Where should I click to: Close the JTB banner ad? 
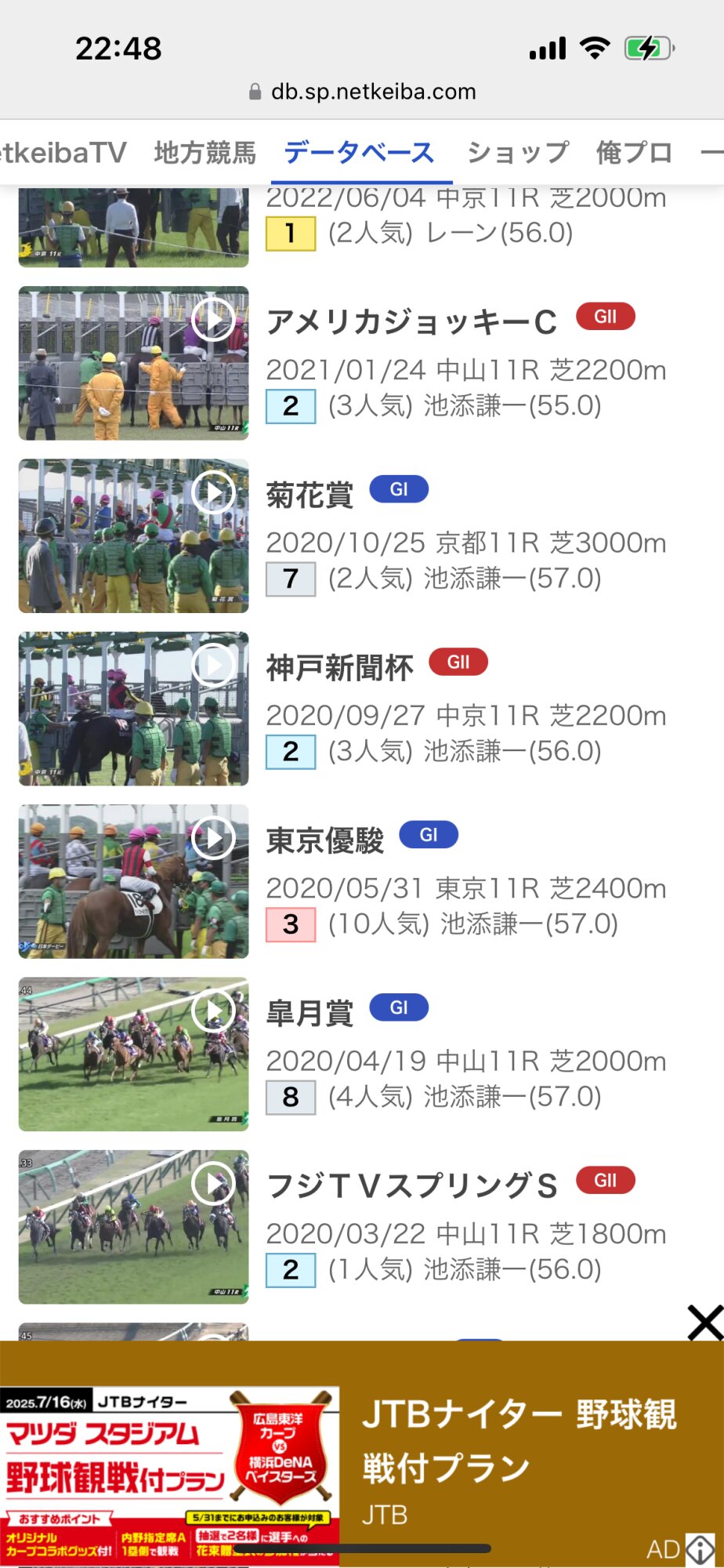[704, 1323]
